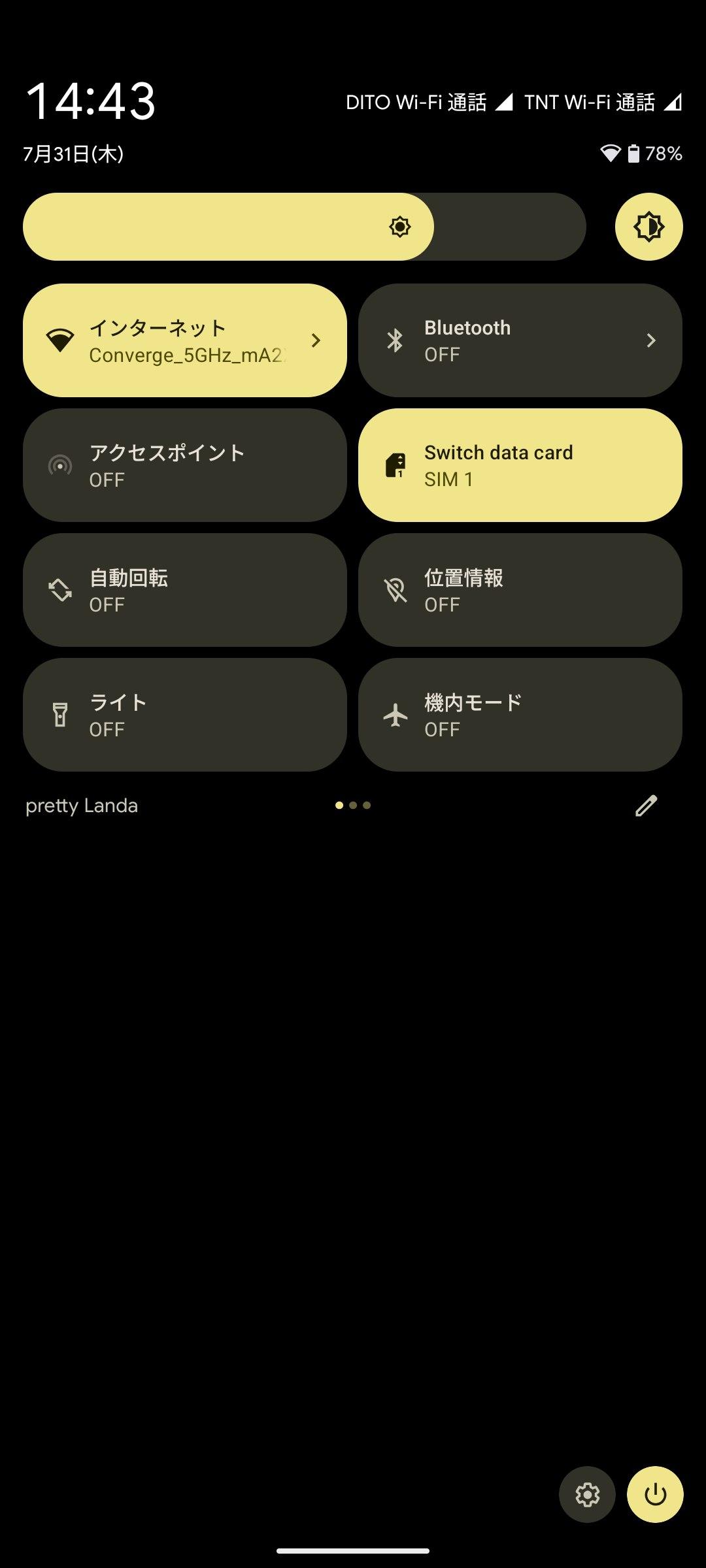
Task: Switch on the ライト flashlight
Action: point(185,715)
